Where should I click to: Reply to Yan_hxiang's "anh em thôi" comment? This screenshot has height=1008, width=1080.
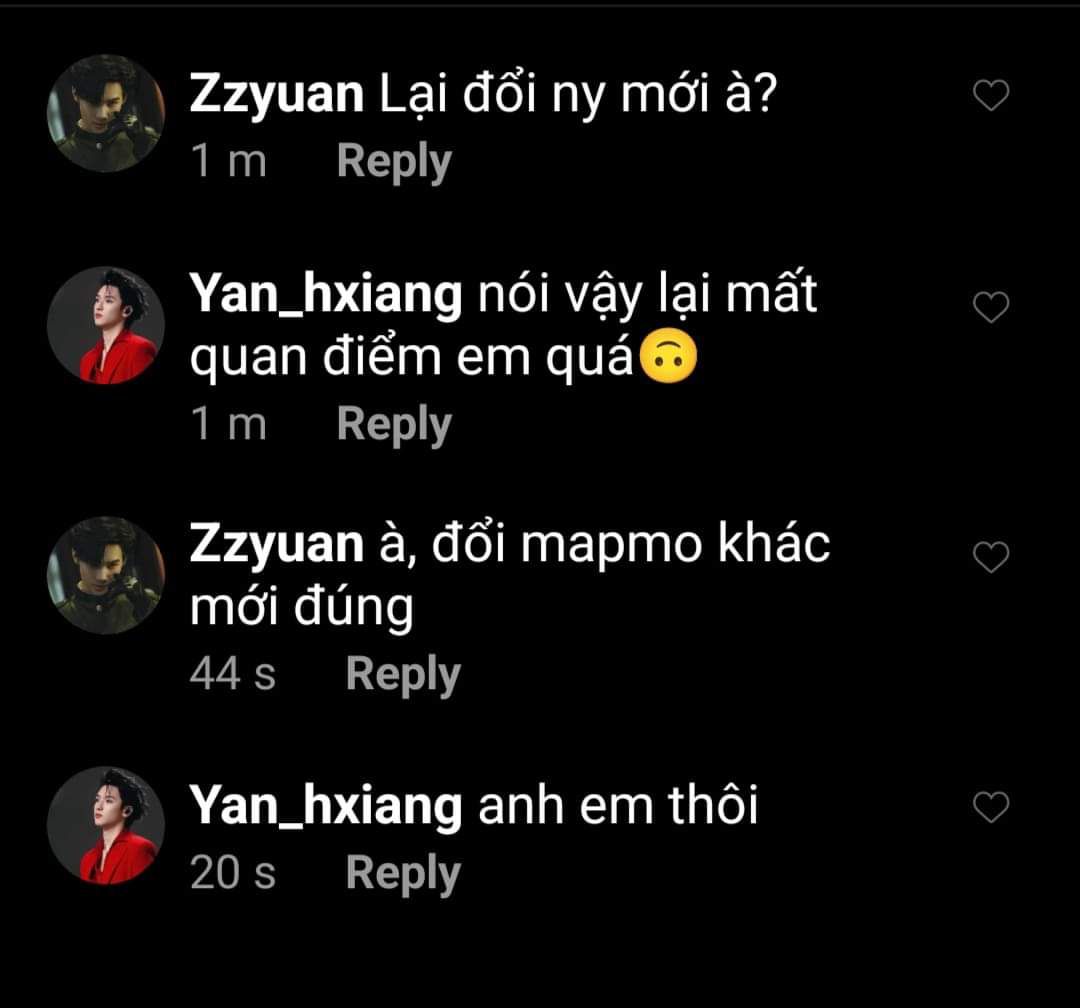[402, 873]
